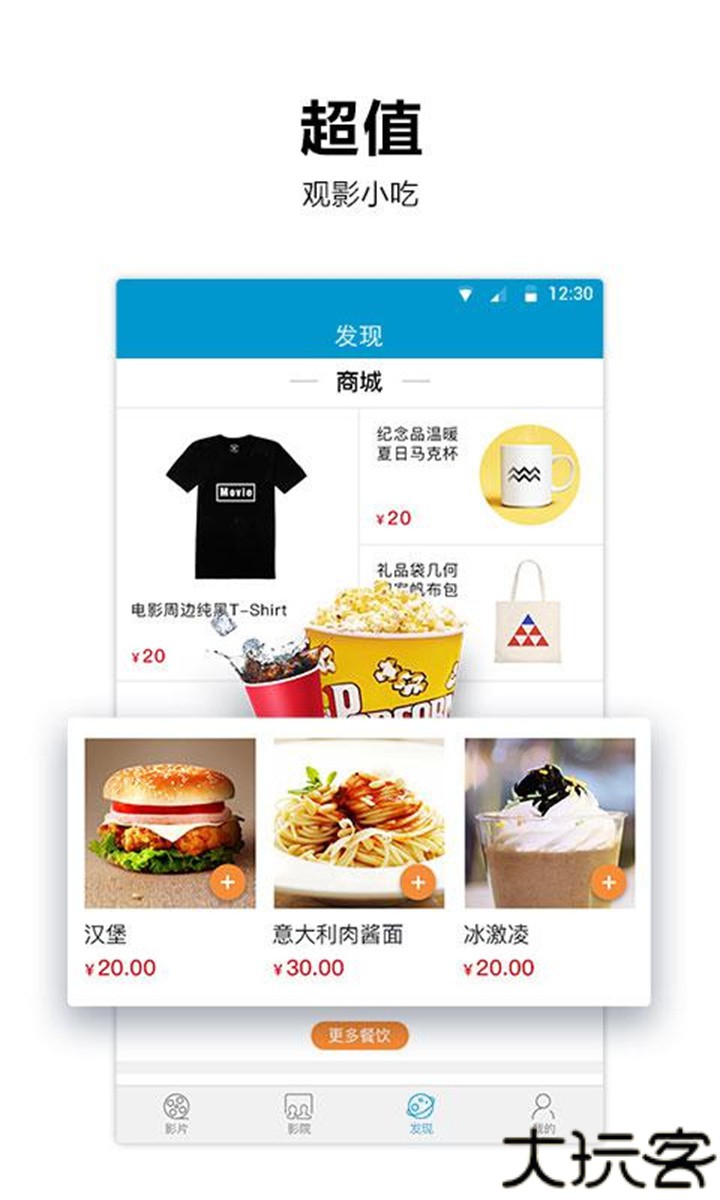Screen dimensions: 720x1200
Task: Open the 电影周边纯黑T-Shirt product link
Action: (x=208, y=607)
